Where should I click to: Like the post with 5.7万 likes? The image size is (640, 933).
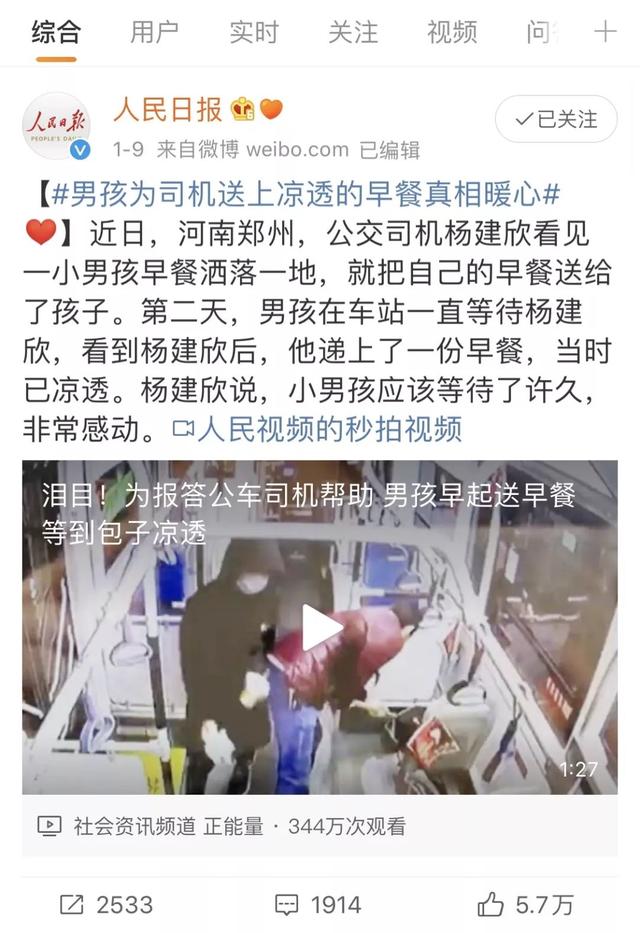525,904
